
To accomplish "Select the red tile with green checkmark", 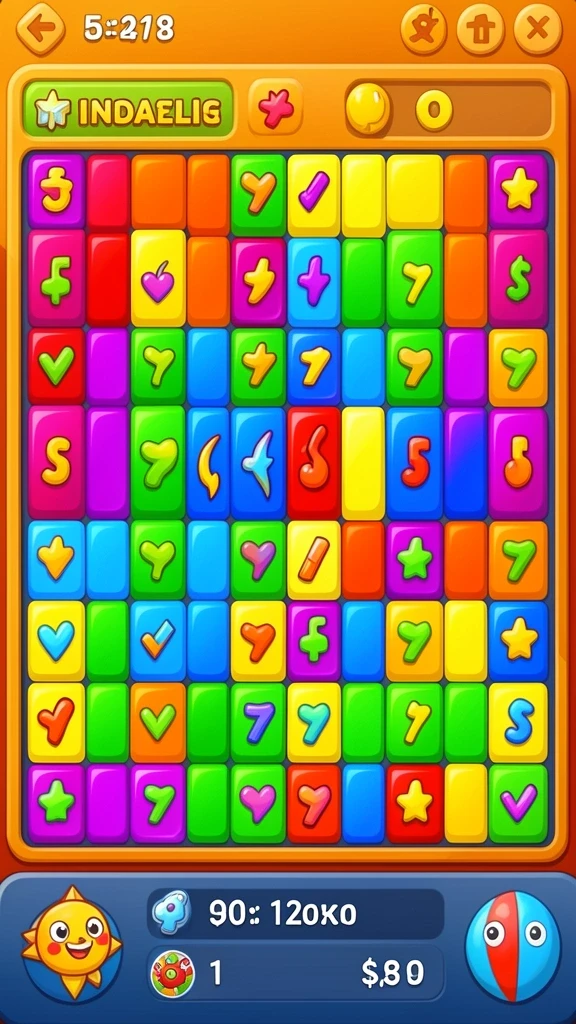I will click(56, 366).
